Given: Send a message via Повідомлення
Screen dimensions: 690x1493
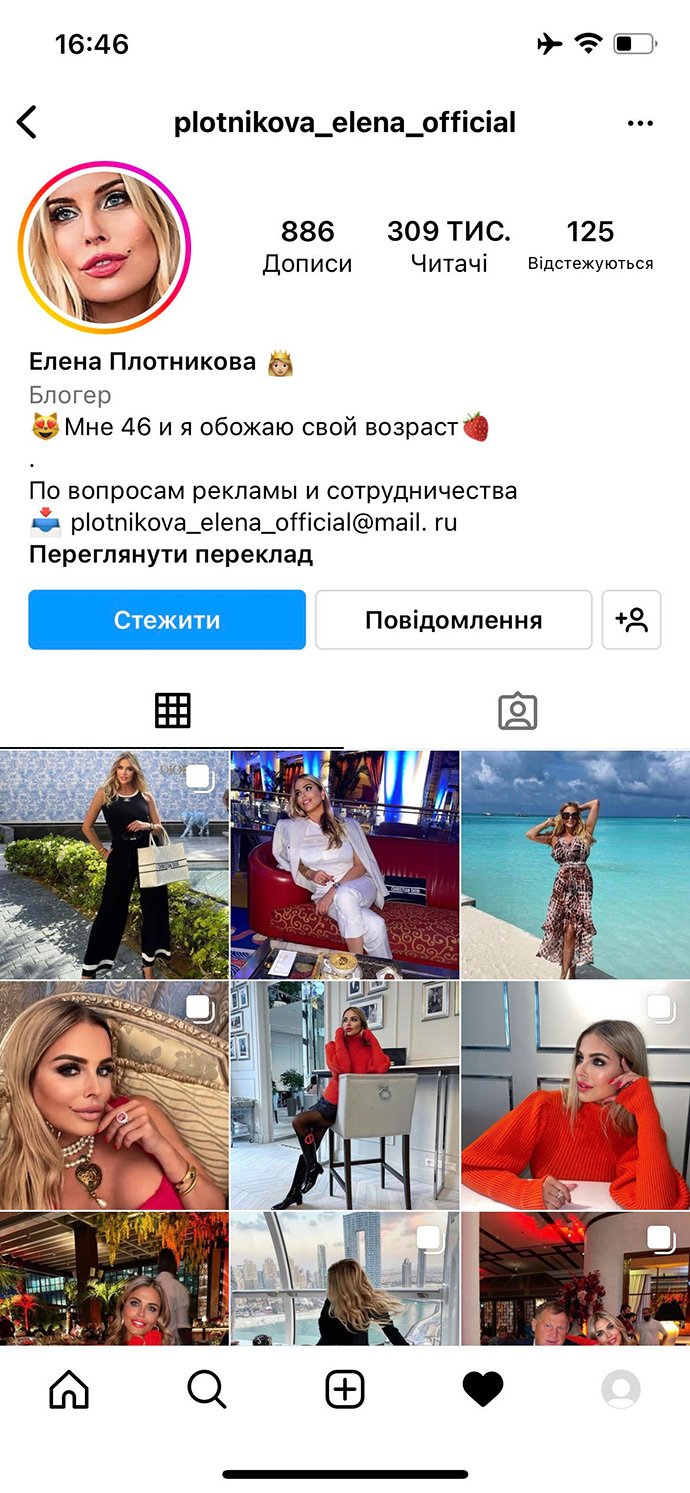Looking at the screenshot, I should (x=453, y=620).
